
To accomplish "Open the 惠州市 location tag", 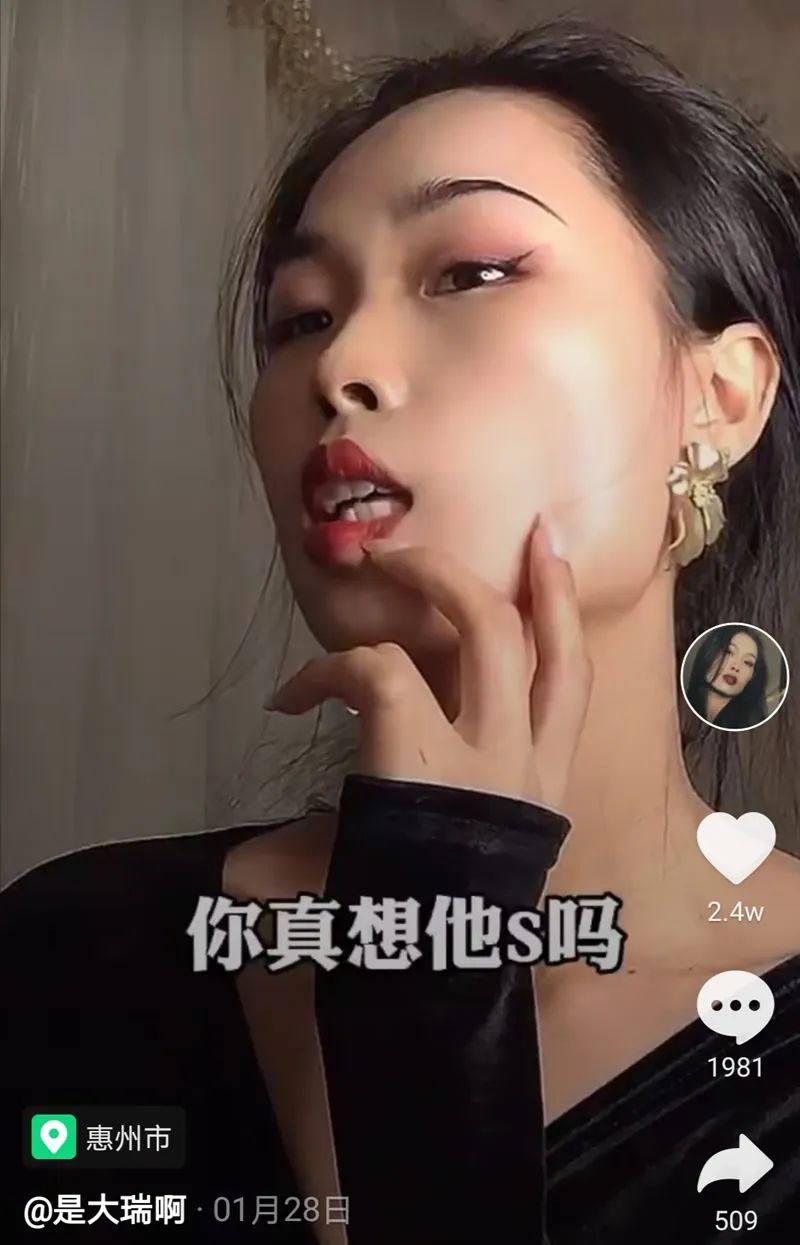I will pos(104,1137).
